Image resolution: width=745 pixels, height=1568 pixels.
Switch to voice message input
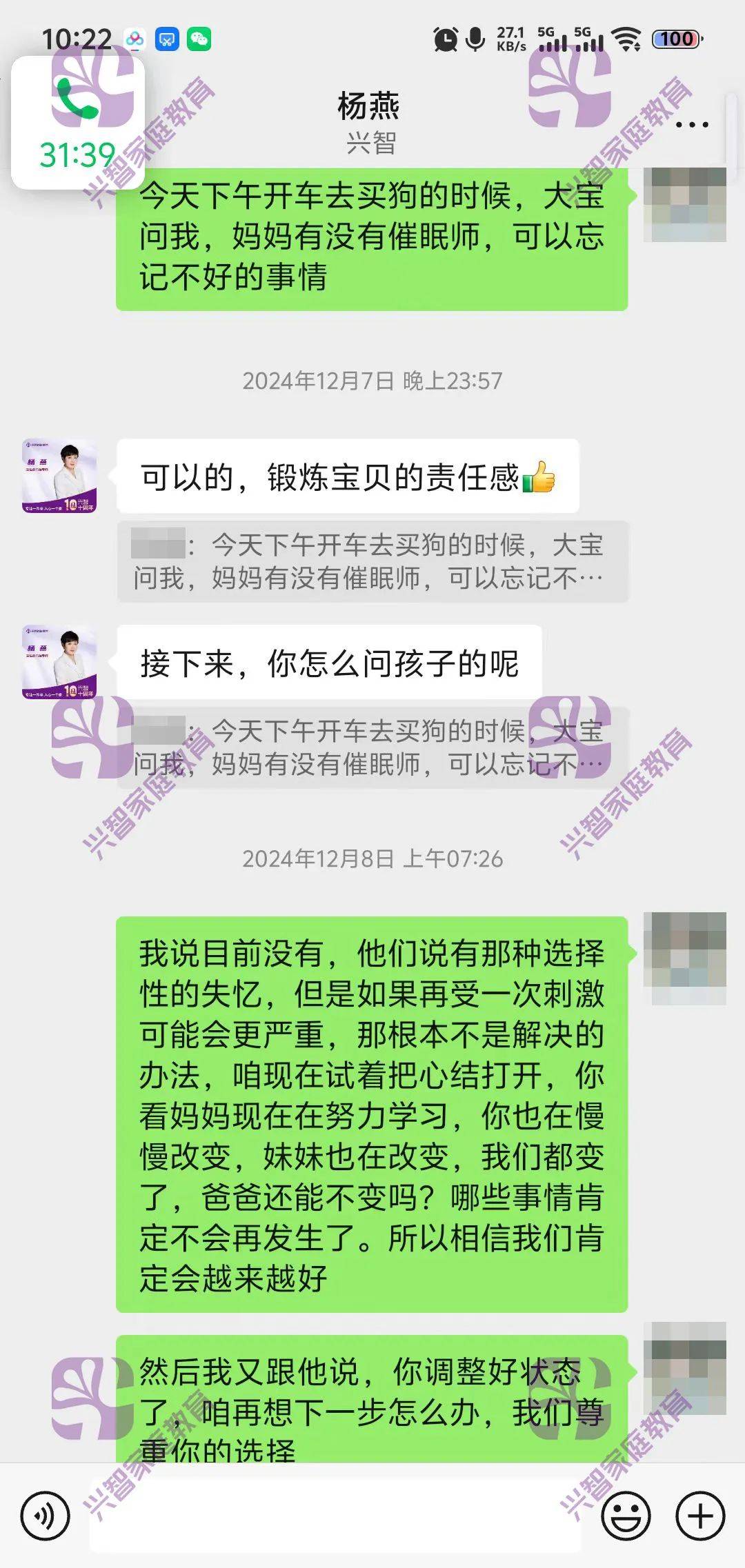click(x=45, y=1516)
